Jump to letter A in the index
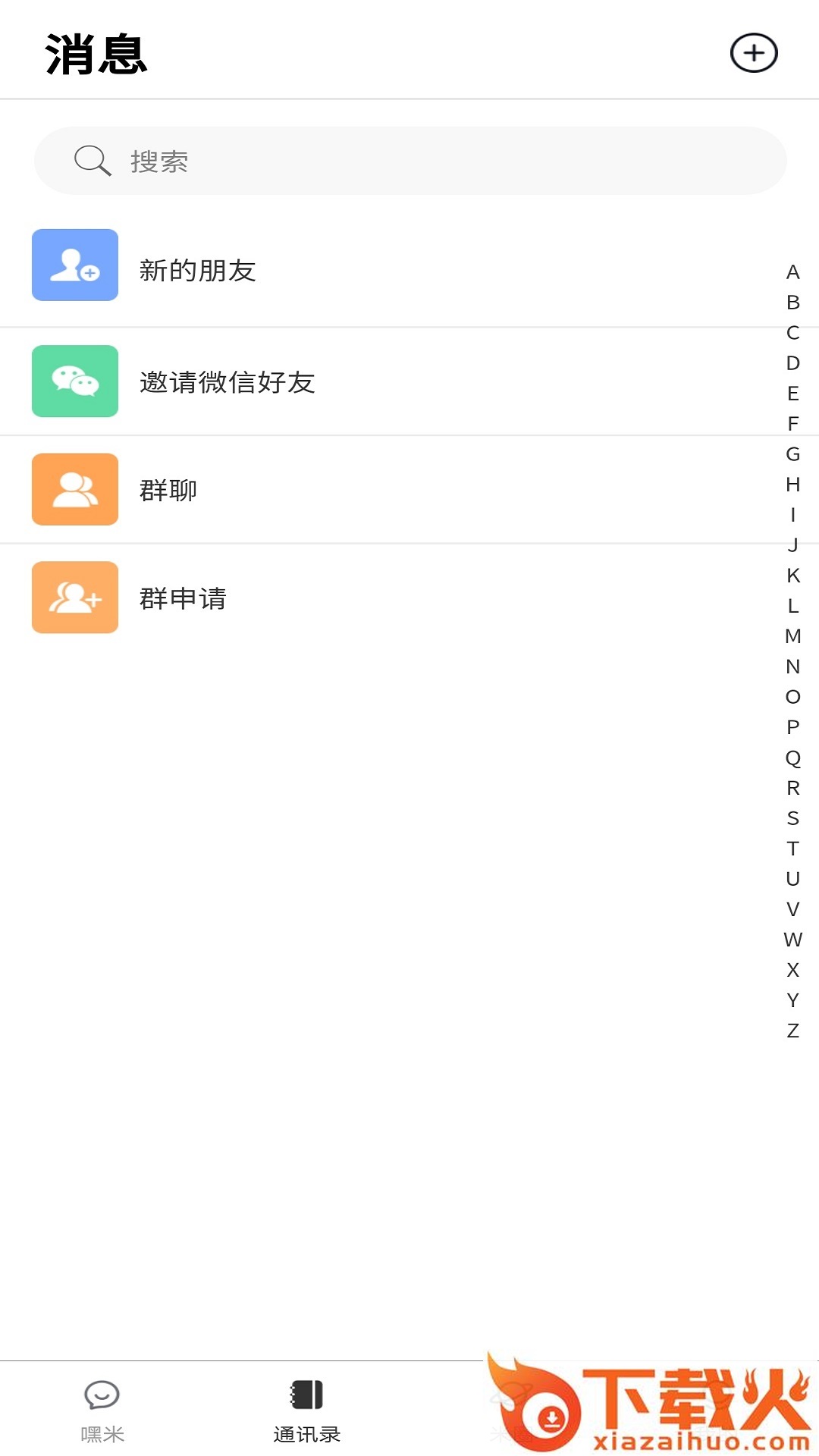819x1456 pixels. pyautogui.click(x=793, y=272)
